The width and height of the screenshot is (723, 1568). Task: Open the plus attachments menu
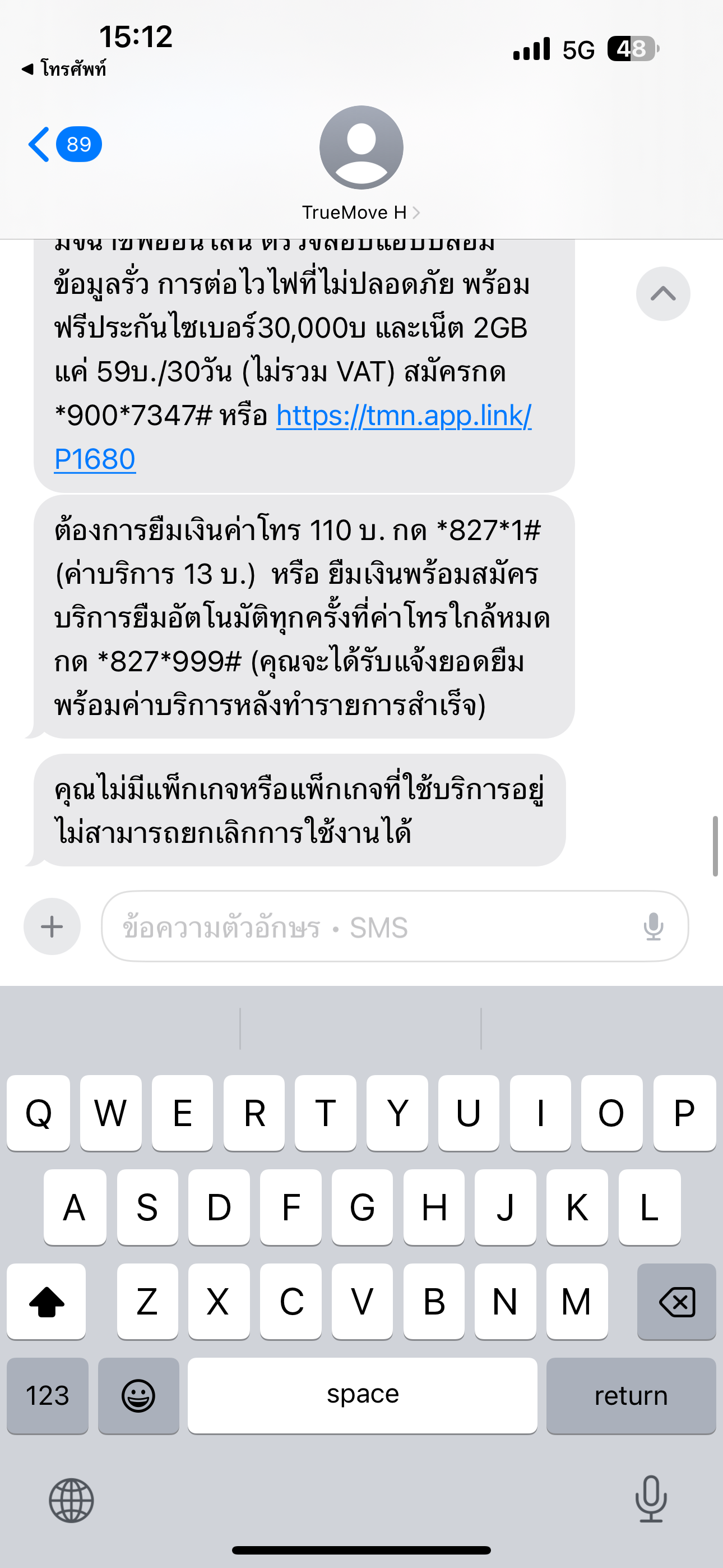pyautogui.click(x=52, y=926)
